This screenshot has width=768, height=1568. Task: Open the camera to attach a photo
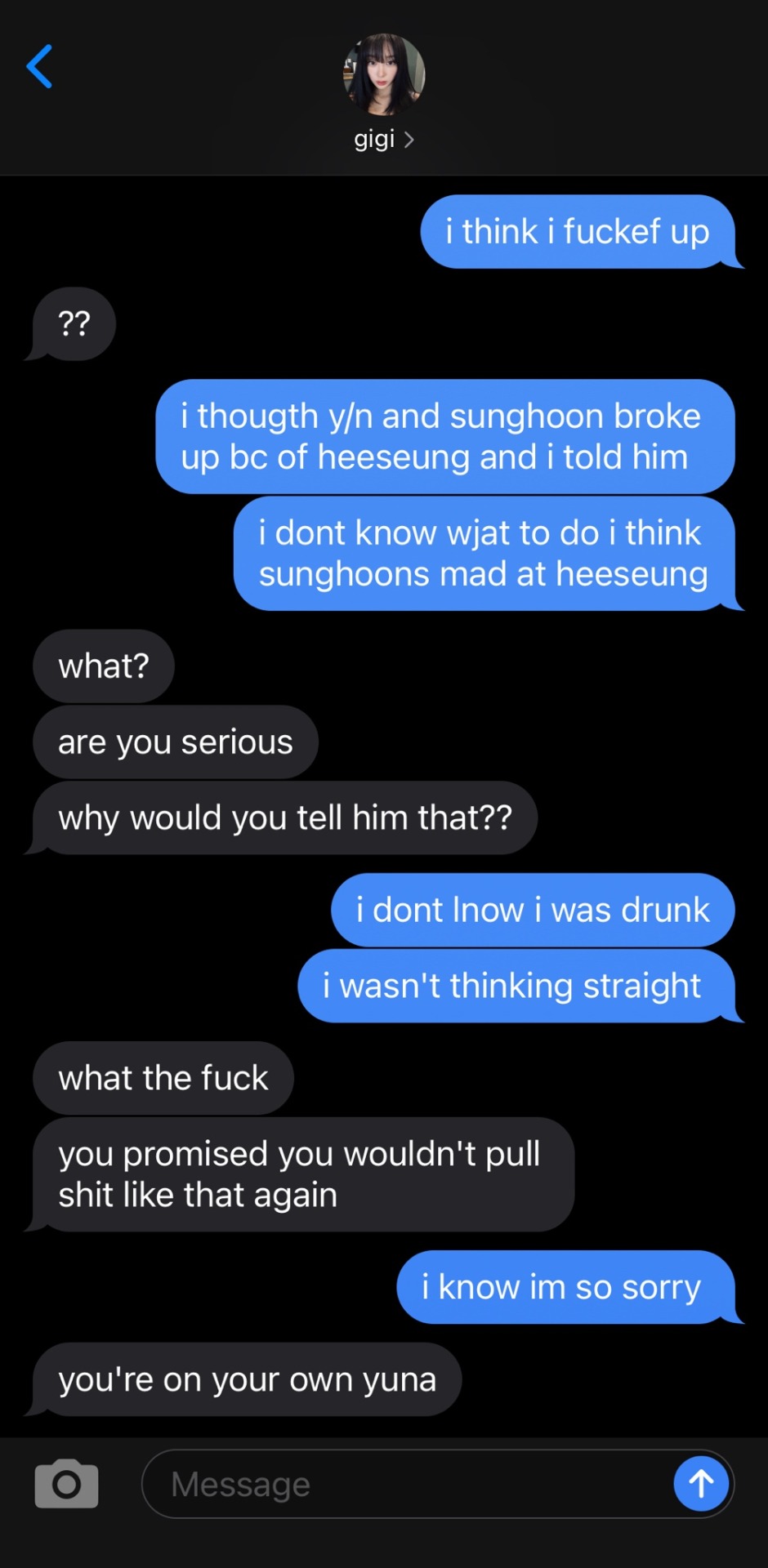(66, 1483)
